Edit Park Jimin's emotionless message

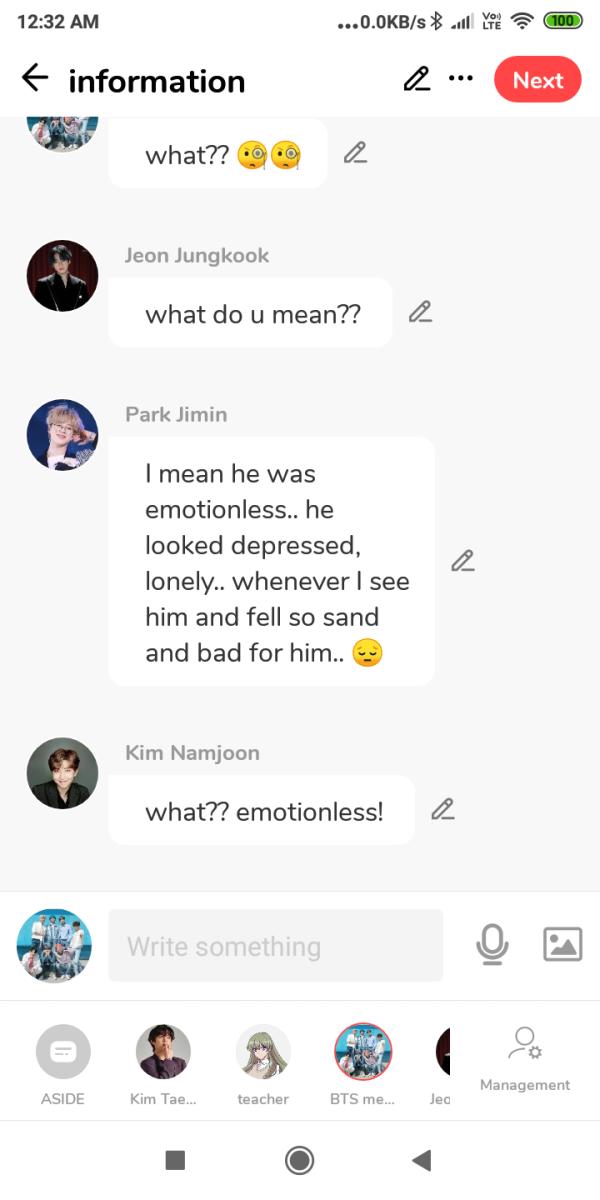(462, 561)
